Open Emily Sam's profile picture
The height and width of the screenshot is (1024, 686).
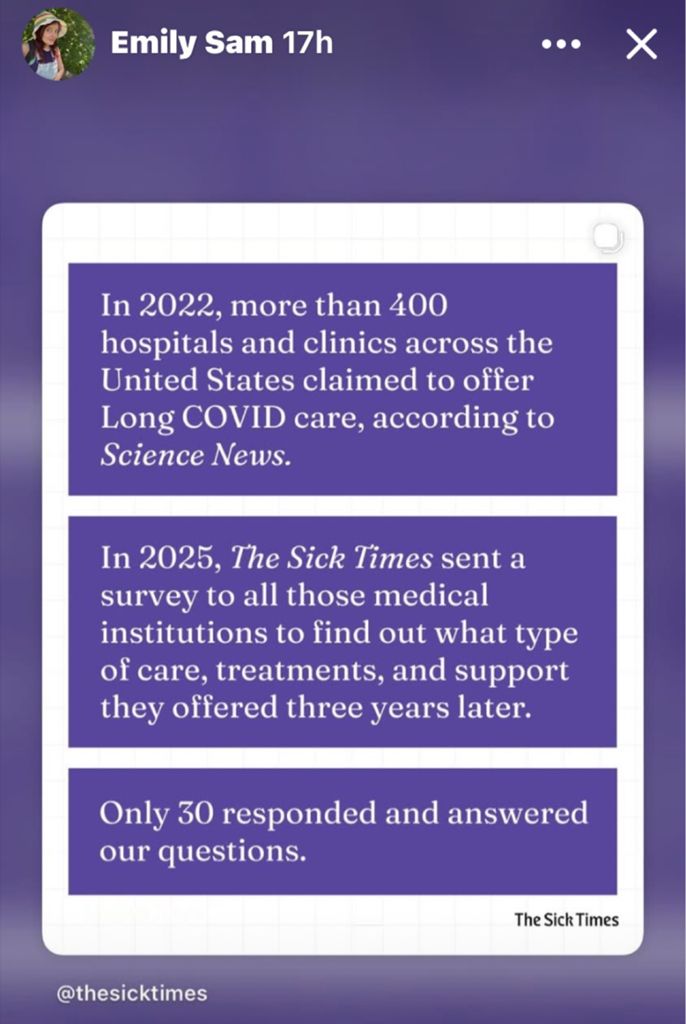click(x=59, y=45)
